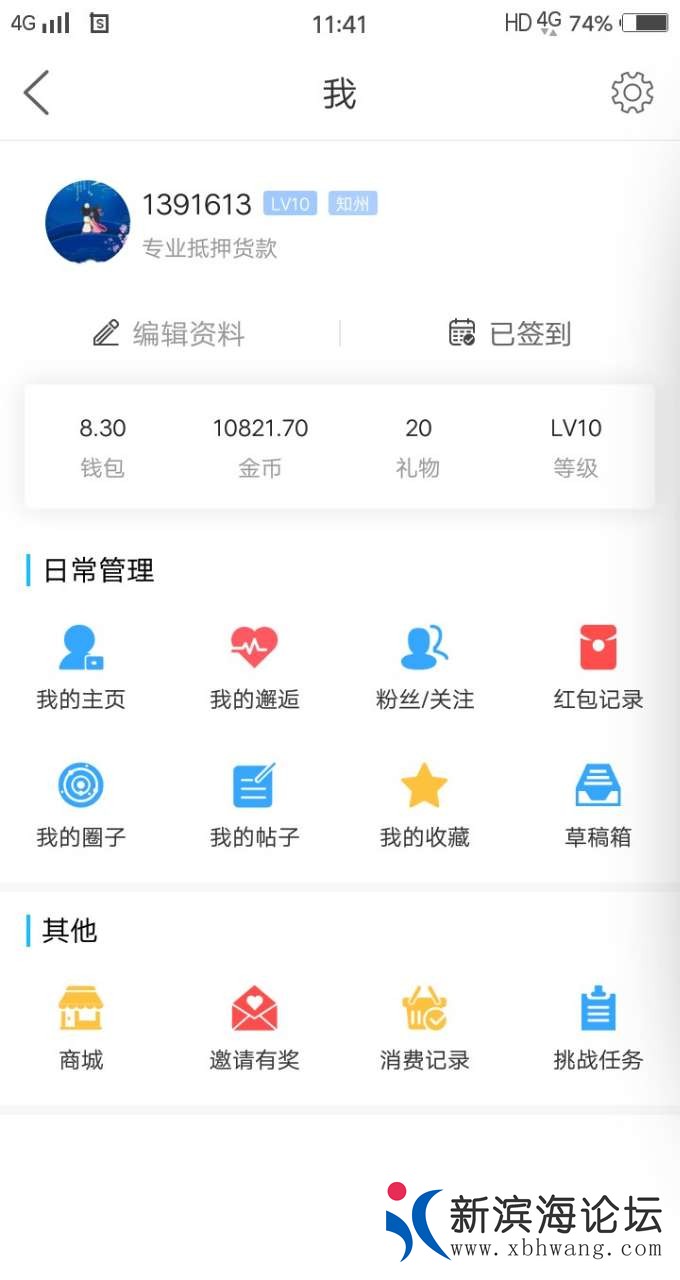
Task: Tap the profile avatar picture
Action: click(x=88, y=222)
